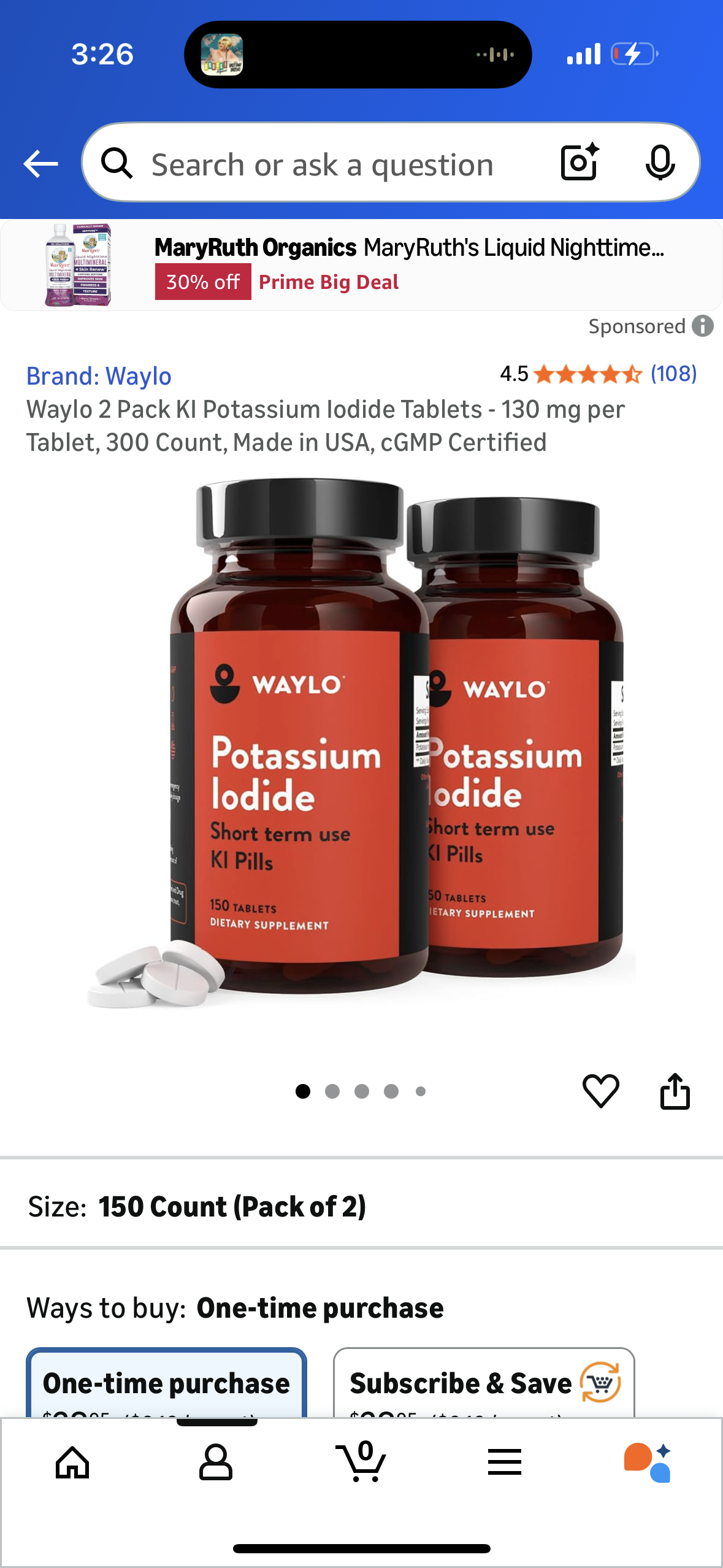Open the search or ask a question field
This screenshot has height=1568, width=723.
pyautogui.click(x=322, y=164)
